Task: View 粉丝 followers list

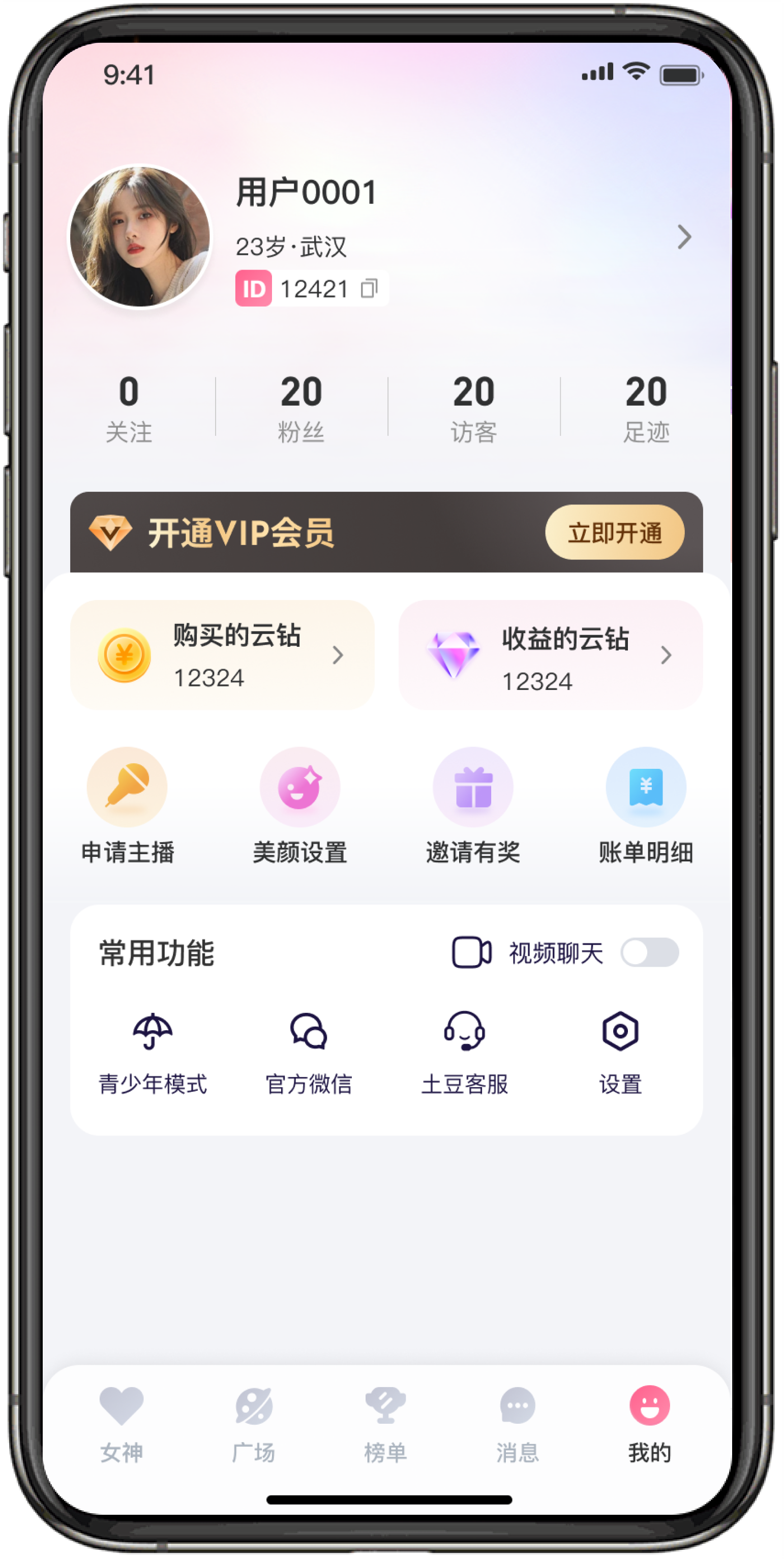Action: [x=300, y=407]
